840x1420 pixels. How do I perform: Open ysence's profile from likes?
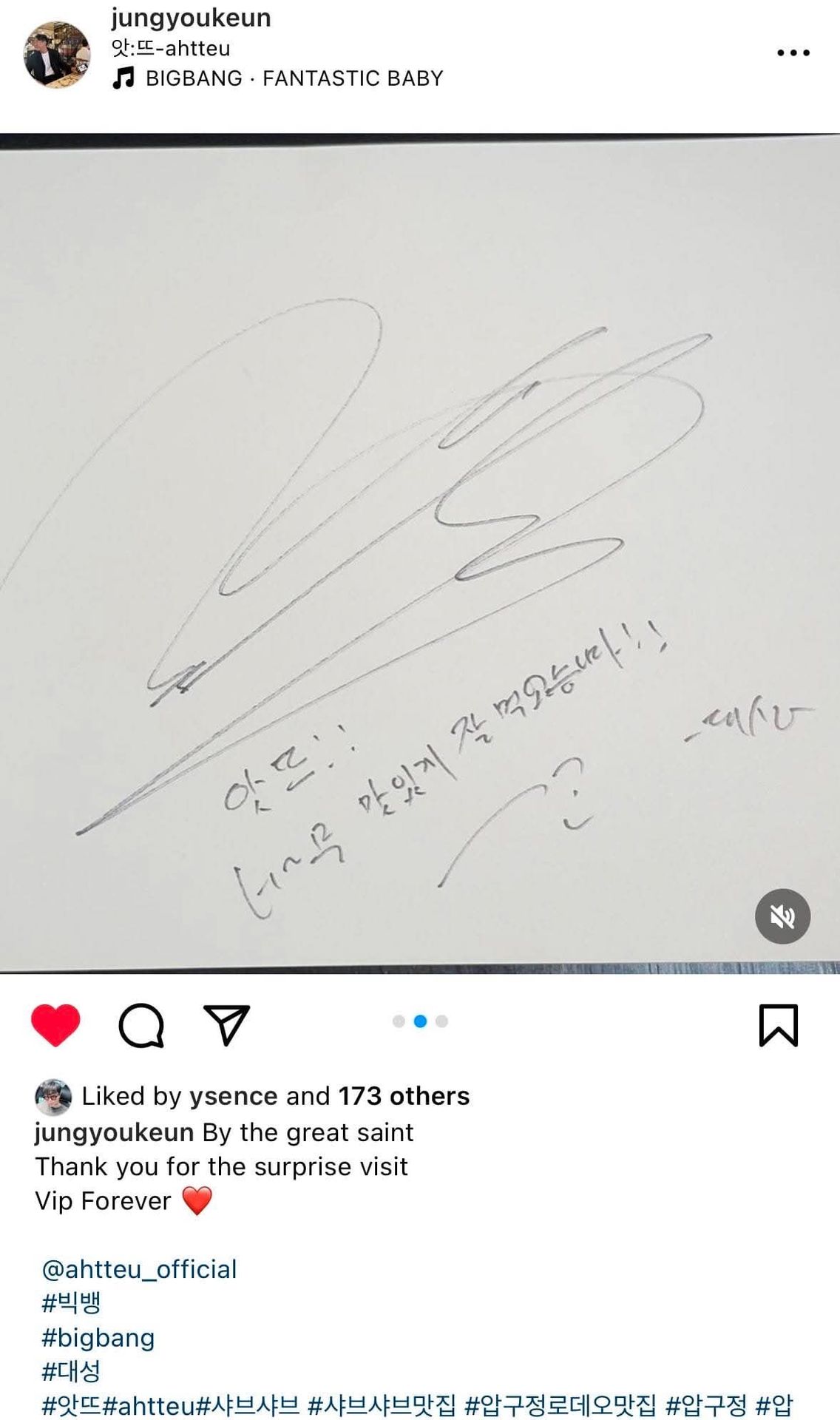pyautogui.click(x=233, y=1096)
